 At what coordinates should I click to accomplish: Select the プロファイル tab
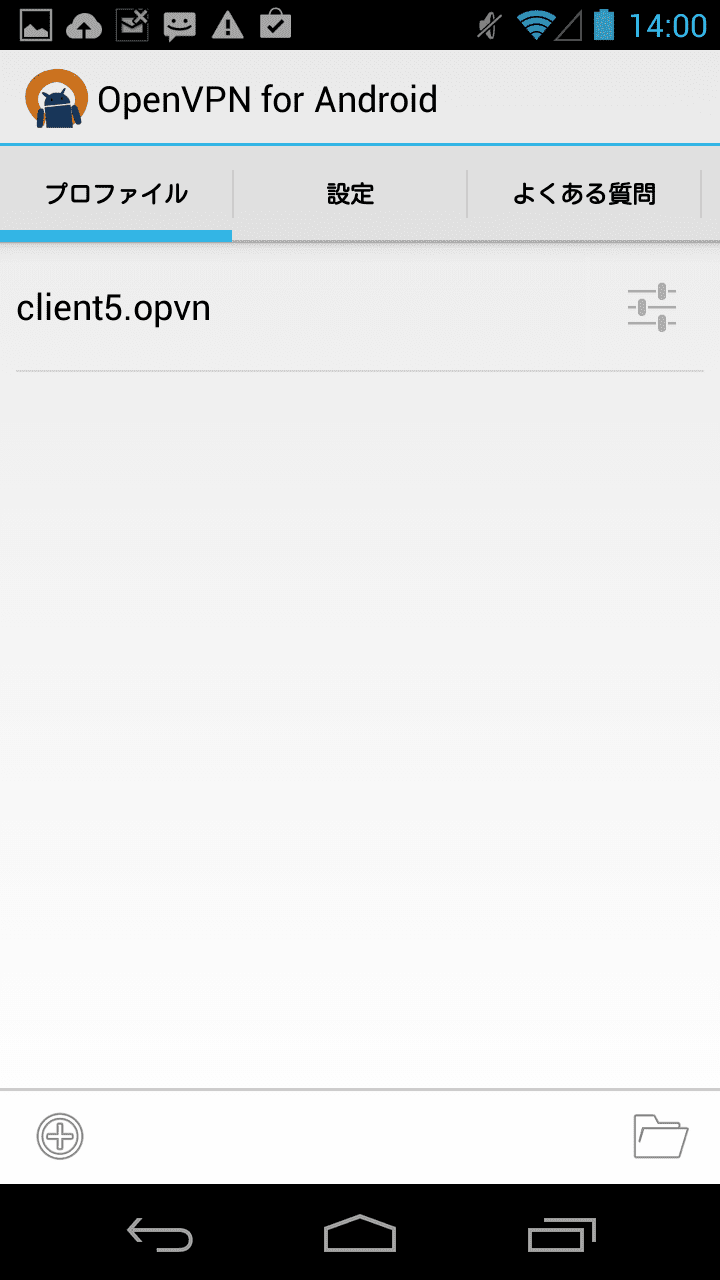pos(116,194)
